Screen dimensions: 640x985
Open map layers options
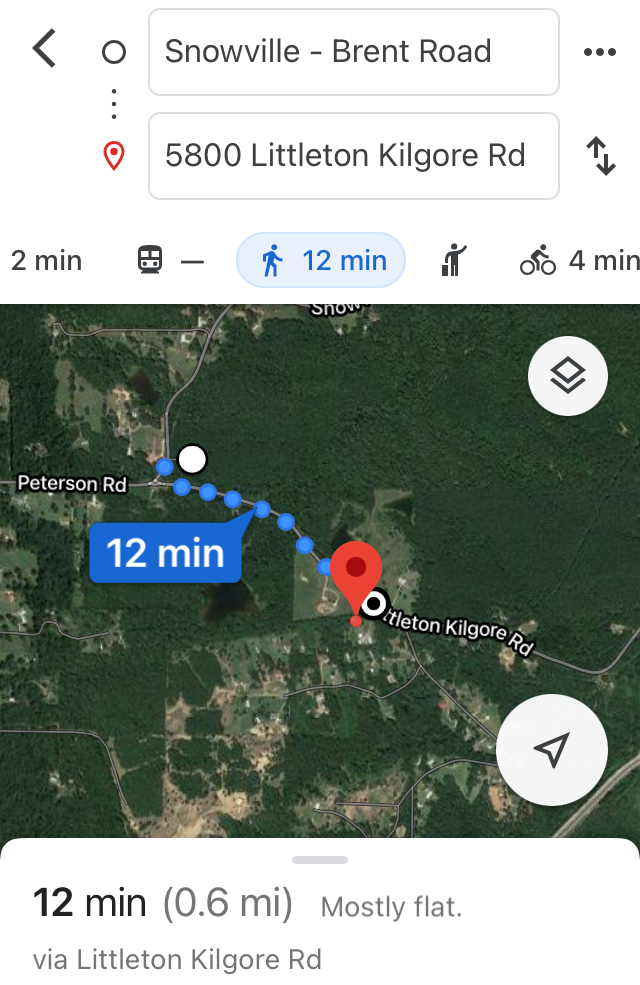567,376
